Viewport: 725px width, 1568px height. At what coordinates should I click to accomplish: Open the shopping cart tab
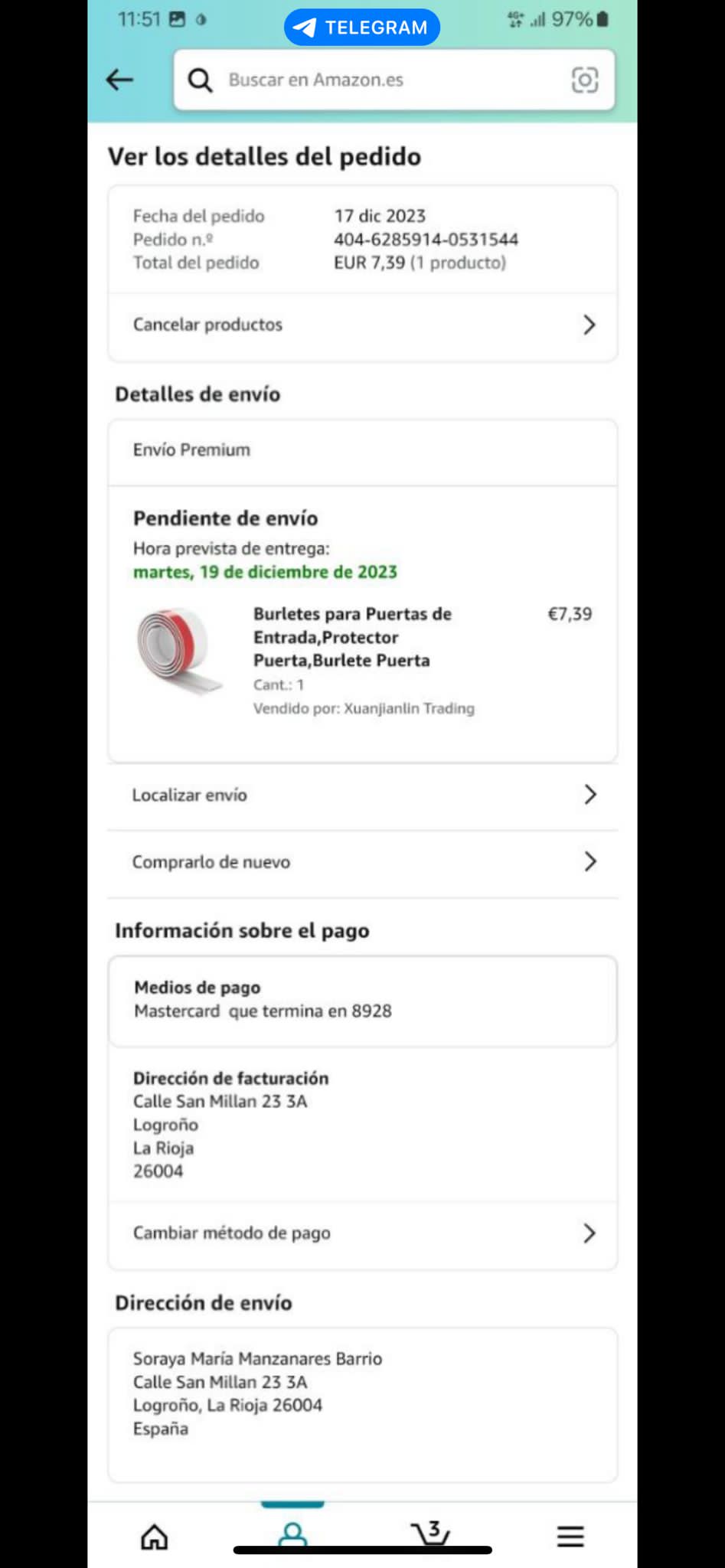point(431,1533)
